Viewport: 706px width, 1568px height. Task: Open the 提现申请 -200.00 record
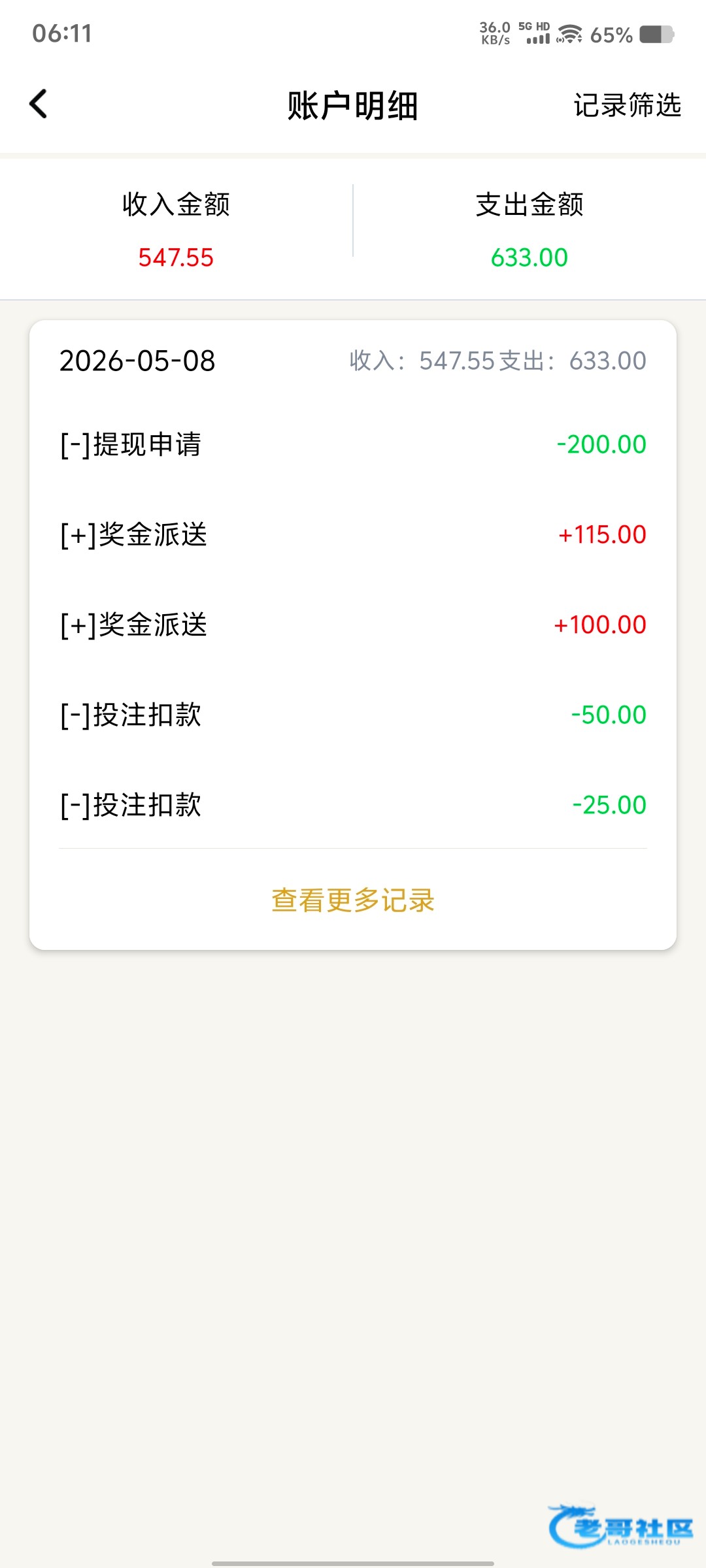pos(353,444)
